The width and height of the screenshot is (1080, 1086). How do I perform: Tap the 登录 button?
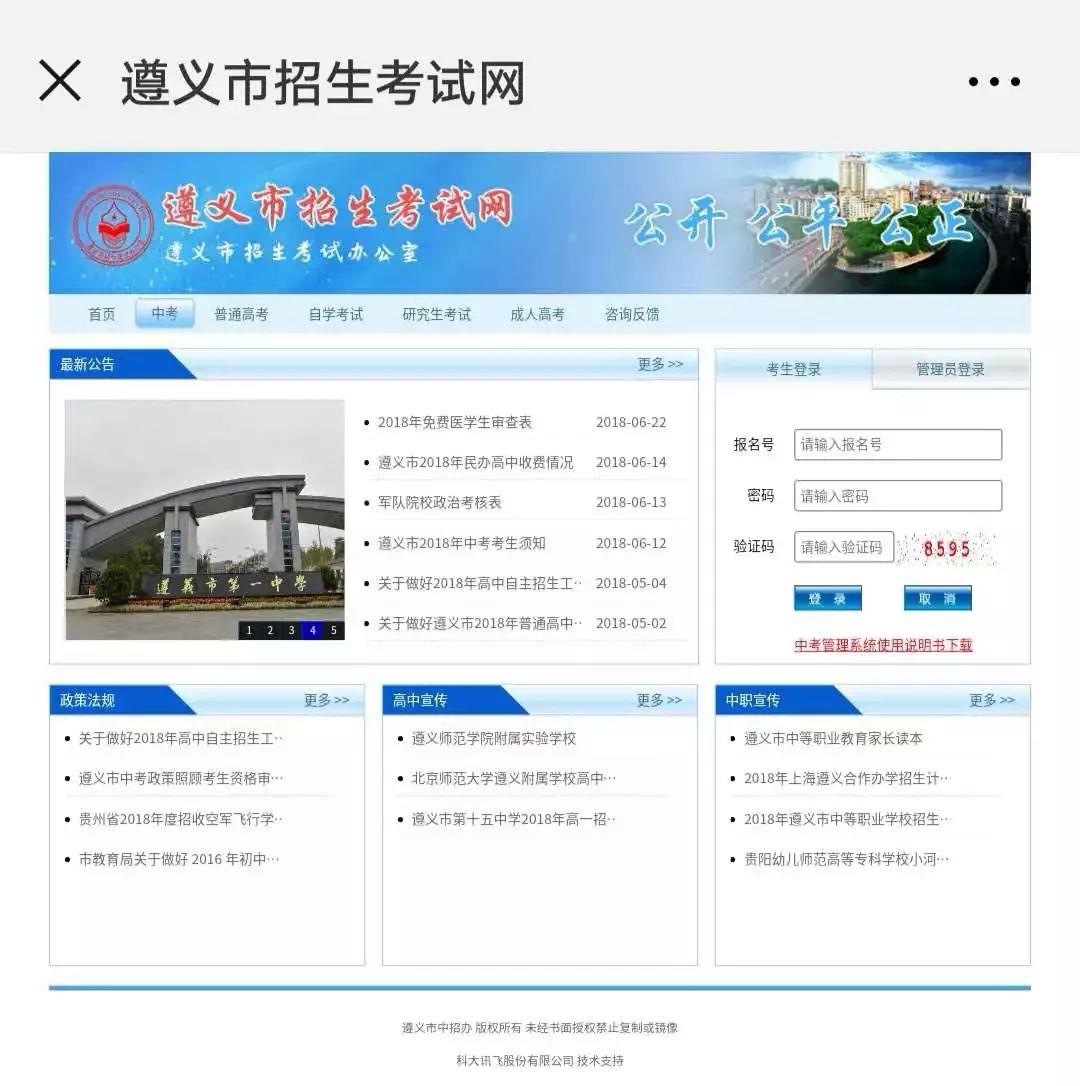[x=827, y=598]
